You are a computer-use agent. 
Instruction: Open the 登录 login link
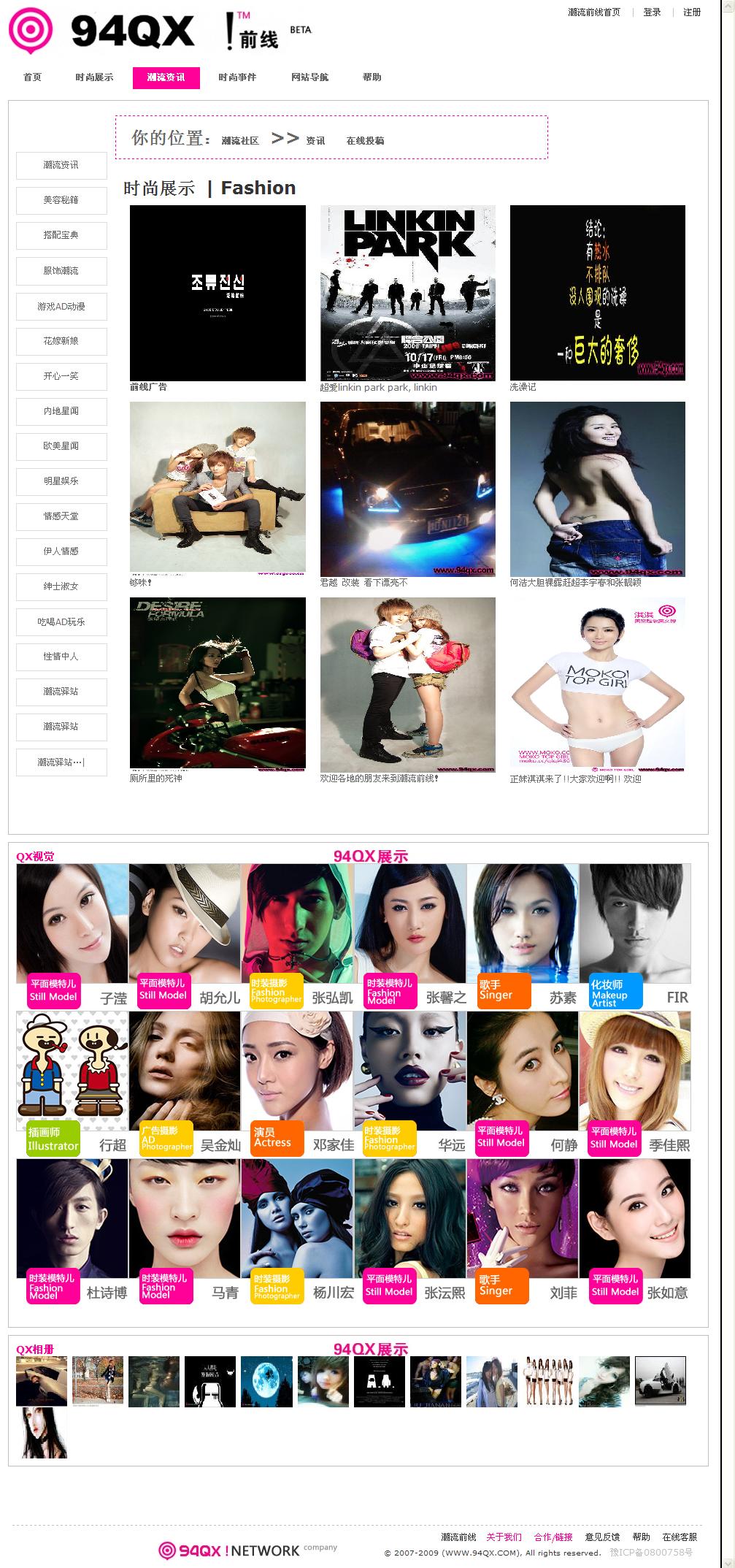(651, 12)
